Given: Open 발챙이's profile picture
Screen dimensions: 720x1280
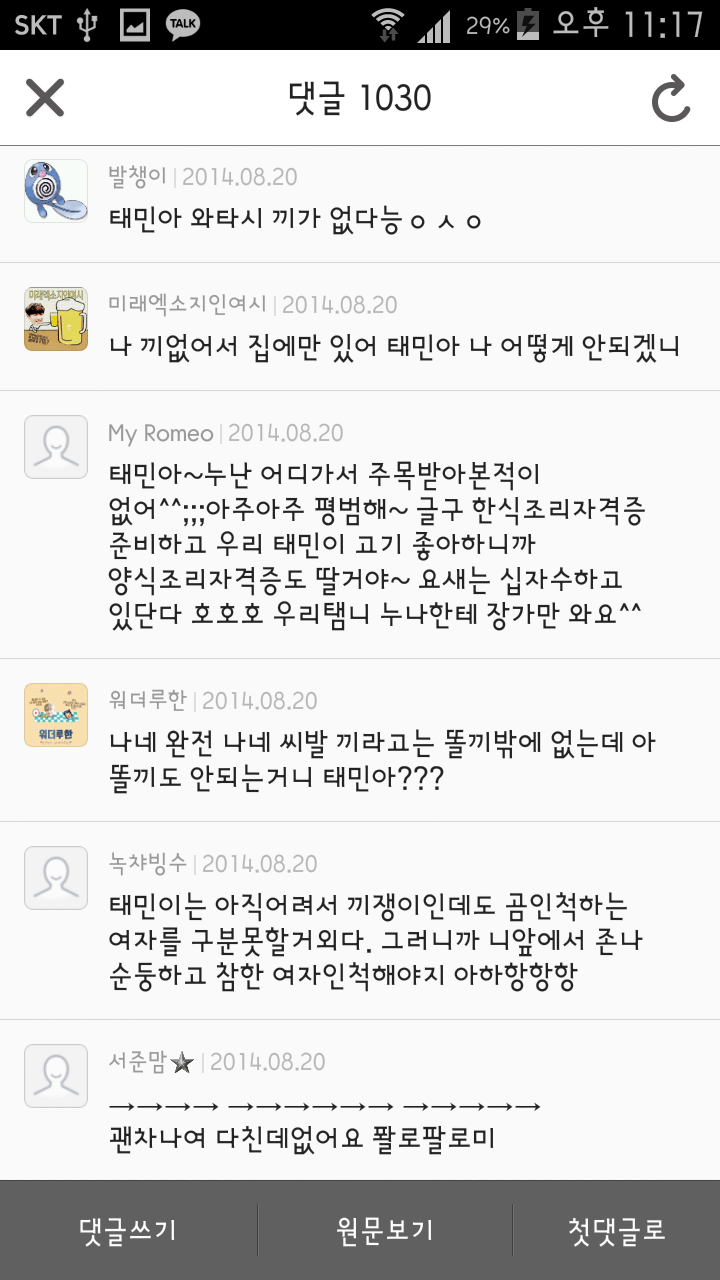Looking at the screenshot, I should click(56, 190).
